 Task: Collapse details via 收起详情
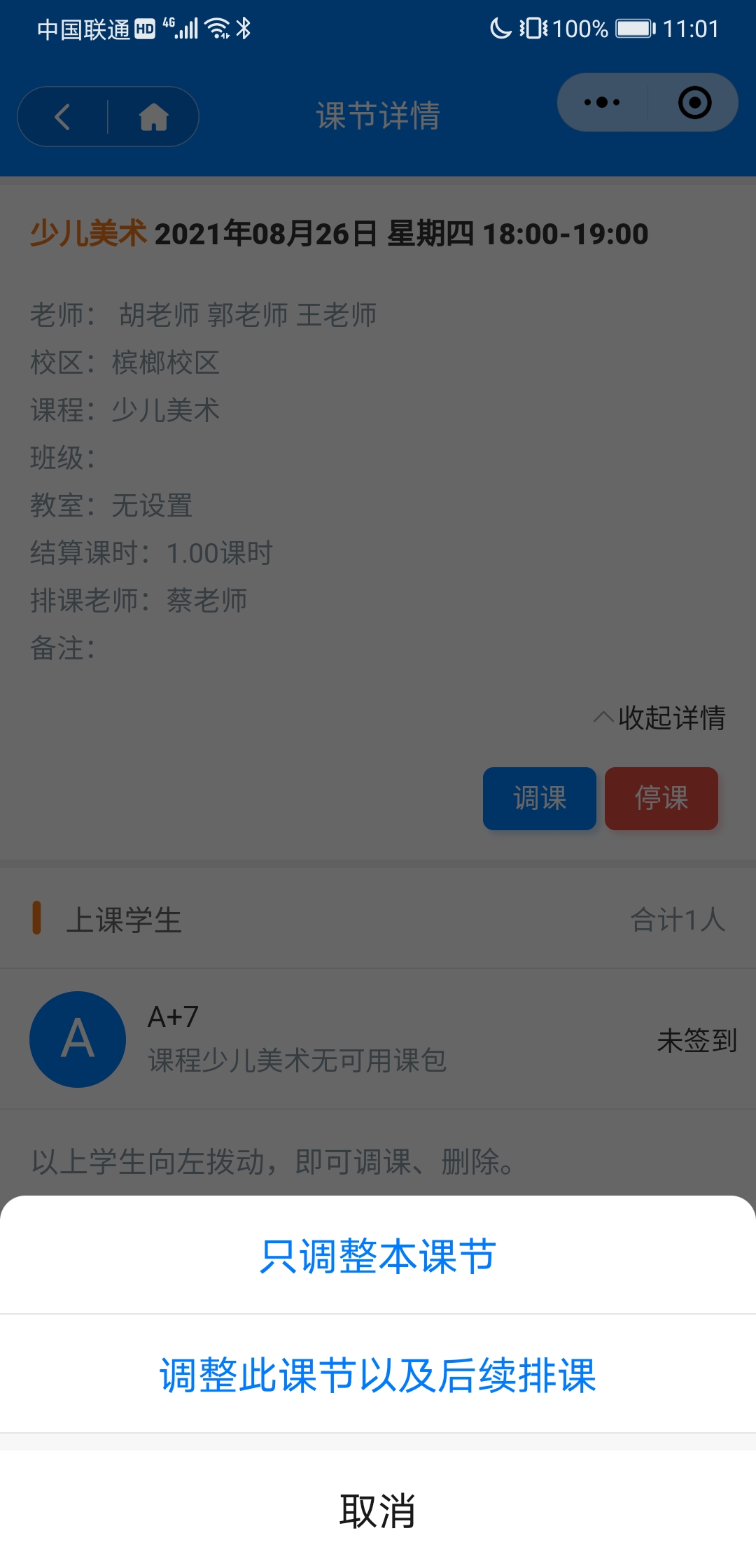(661, 717)
